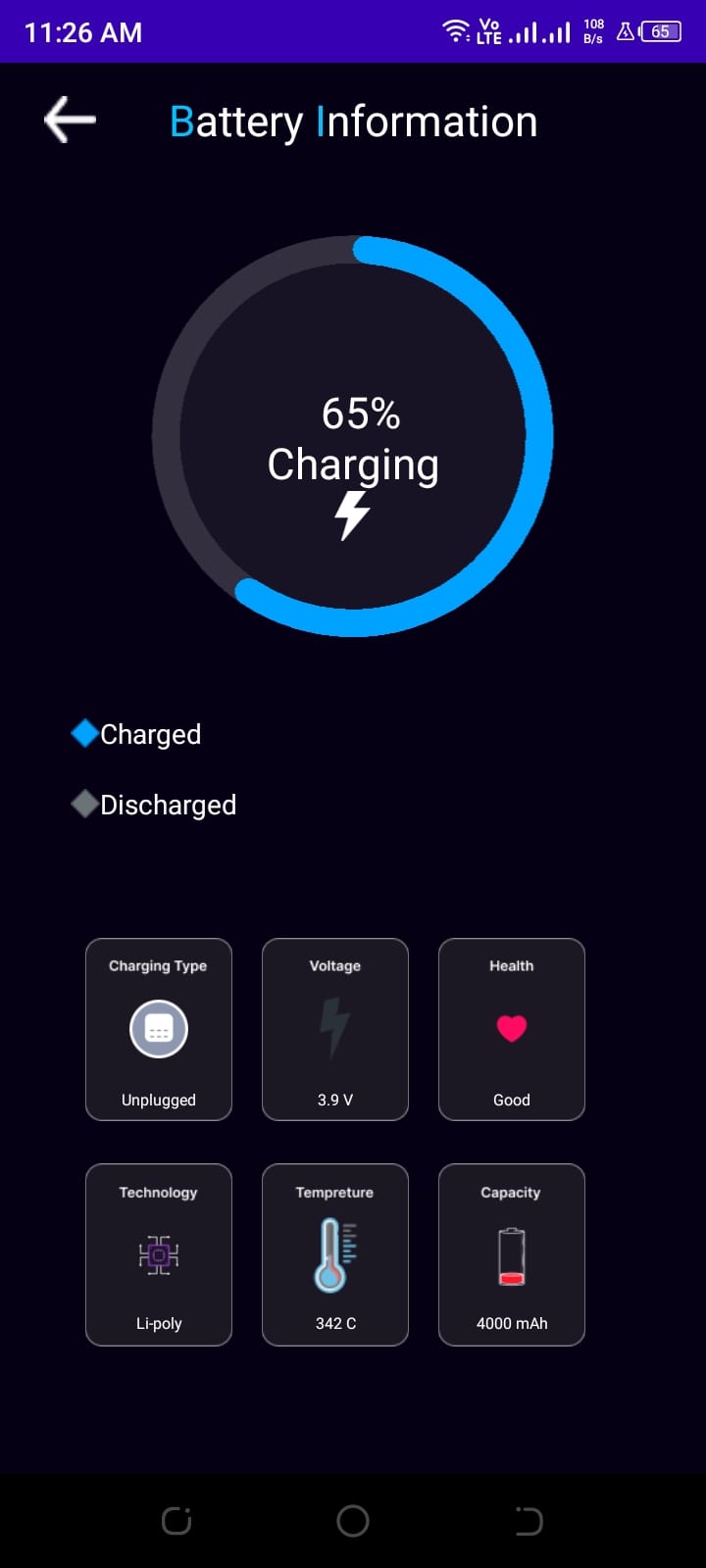Expand the Health details card
Viewport: 706px width, 1568px height.
coord(511,1029)
